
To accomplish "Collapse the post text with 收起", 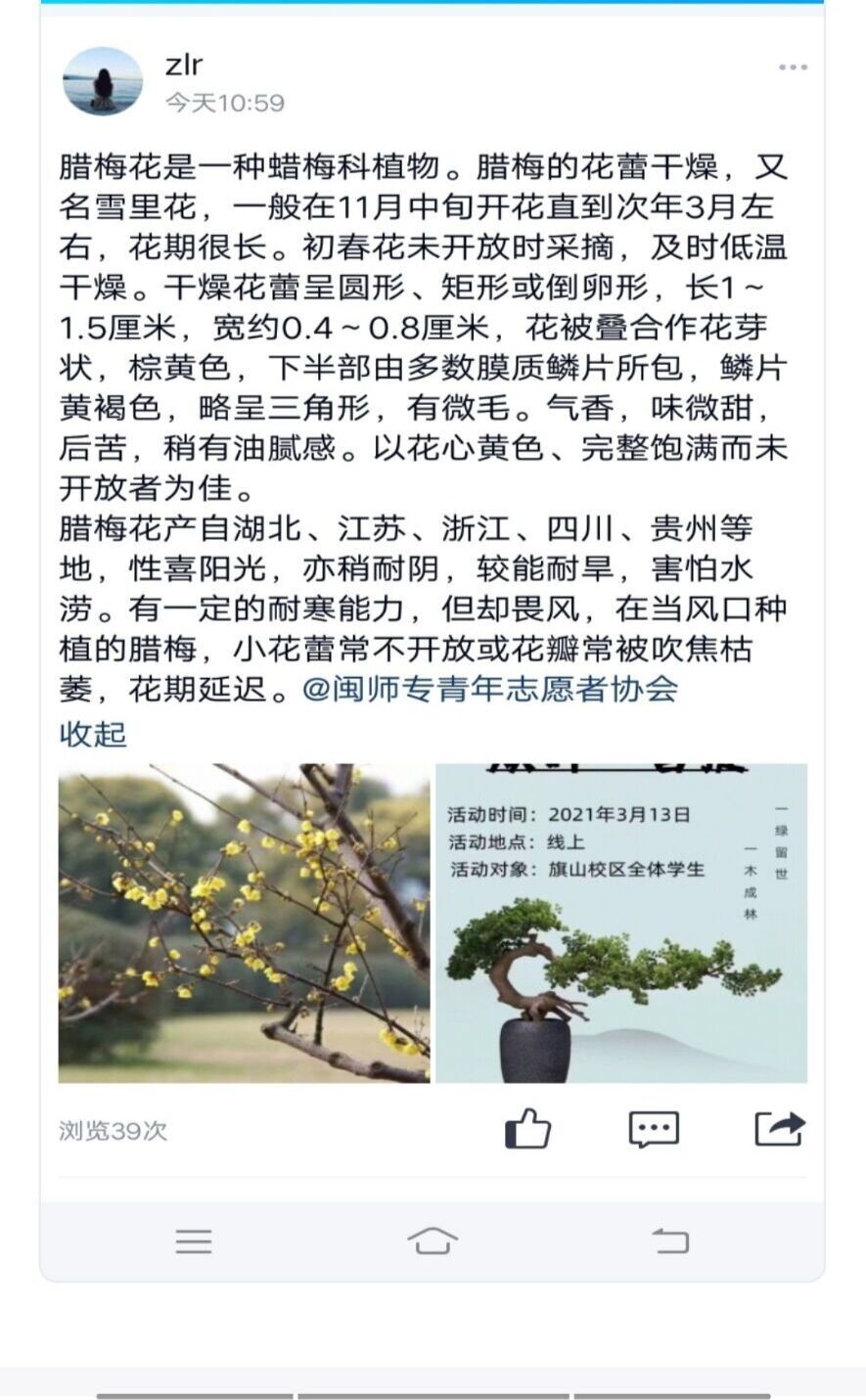I will [x=93, y=734].
